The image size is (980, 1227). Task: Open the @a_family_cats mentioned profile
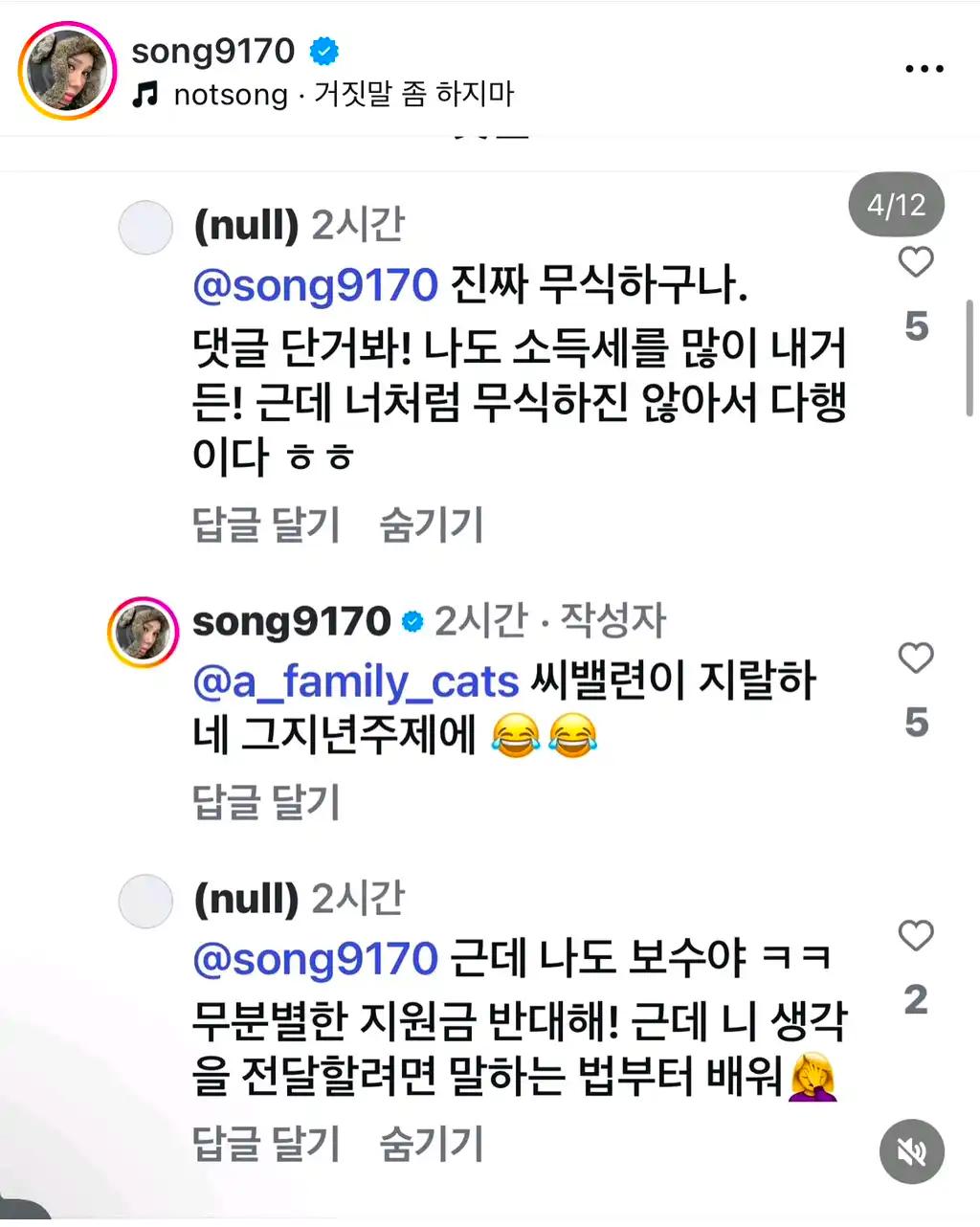(354, 680)
